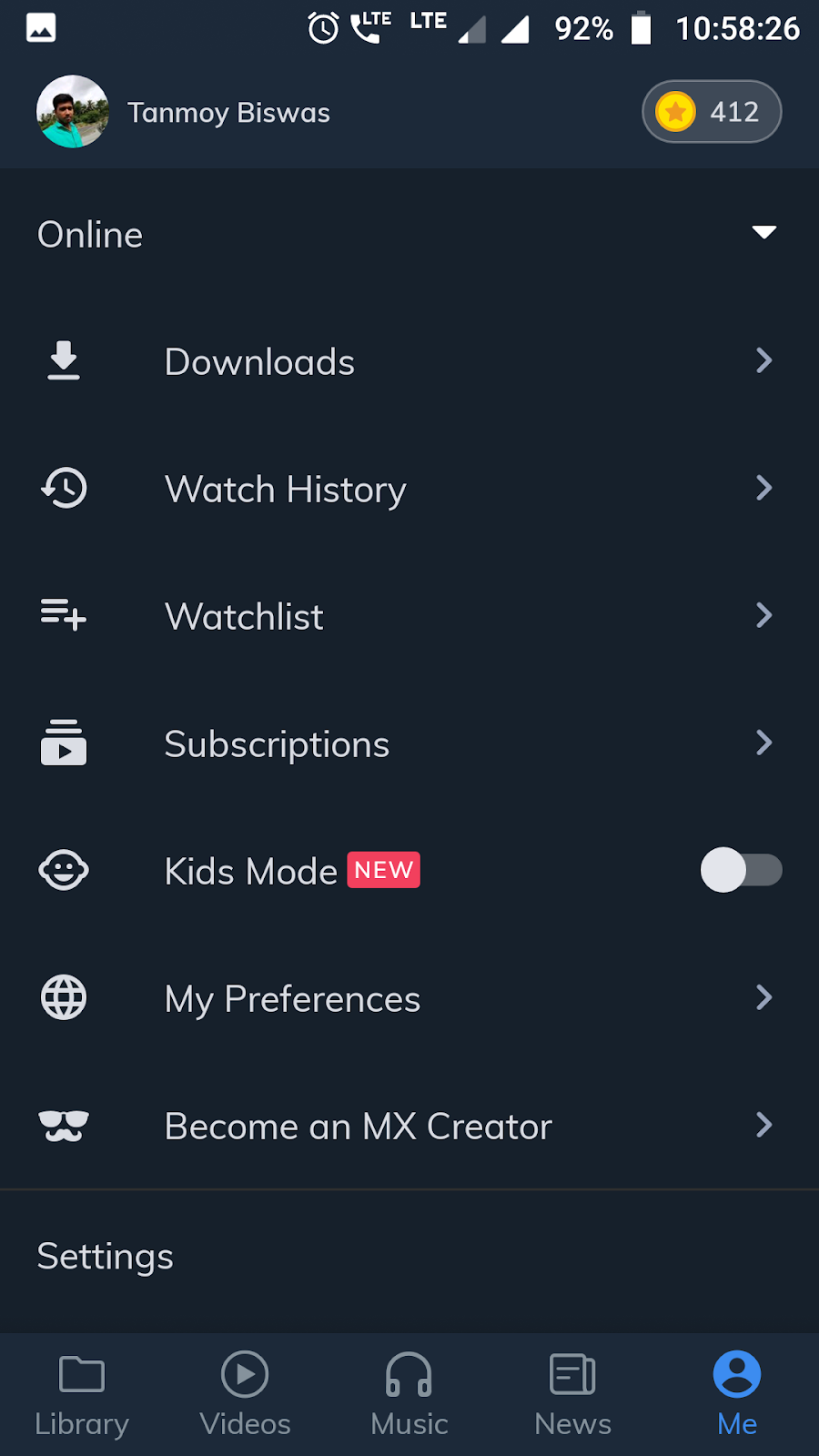Open the 412 coins balance
The image size is (819, 1456).
712,112
